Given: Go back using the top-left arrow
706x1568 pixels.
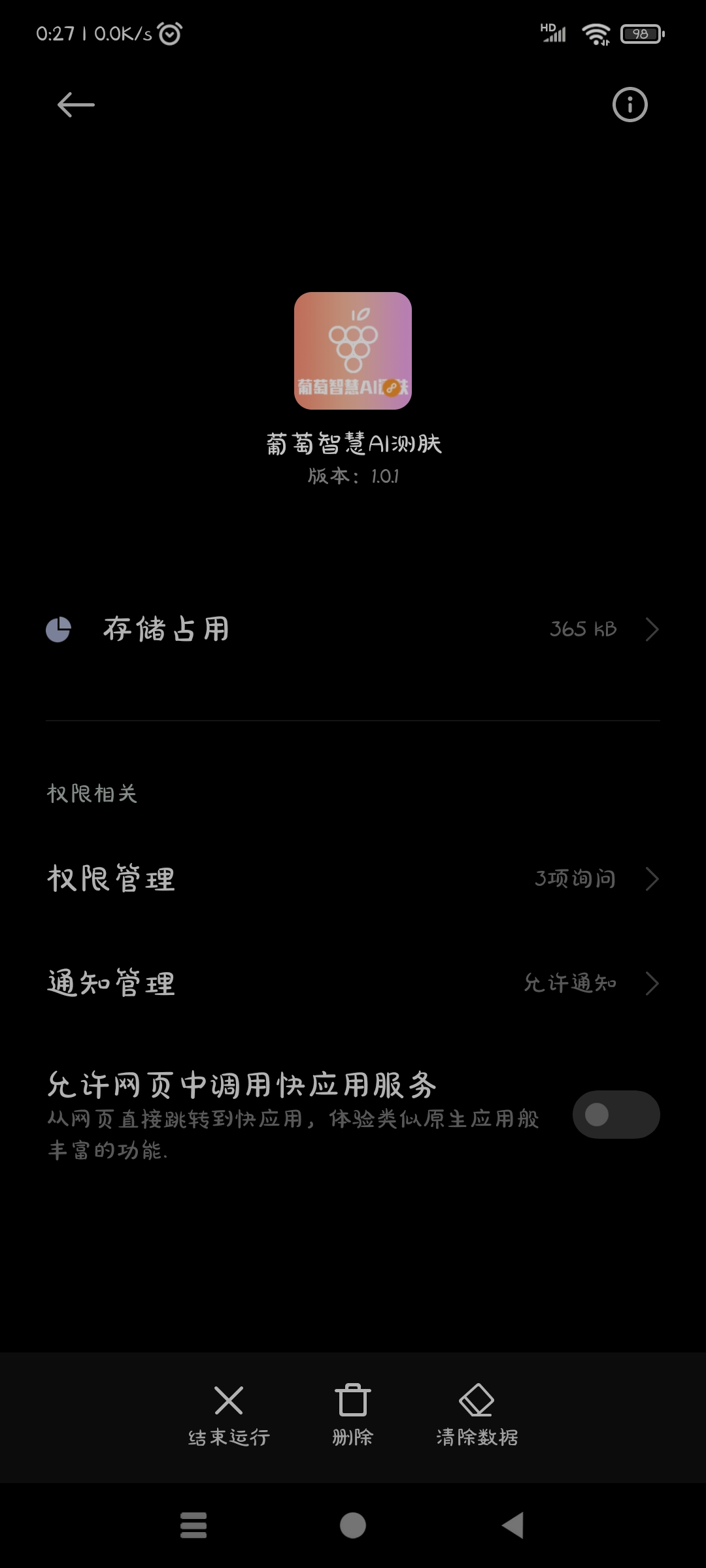Looking at the screenshot, I should tap(76, 105).
